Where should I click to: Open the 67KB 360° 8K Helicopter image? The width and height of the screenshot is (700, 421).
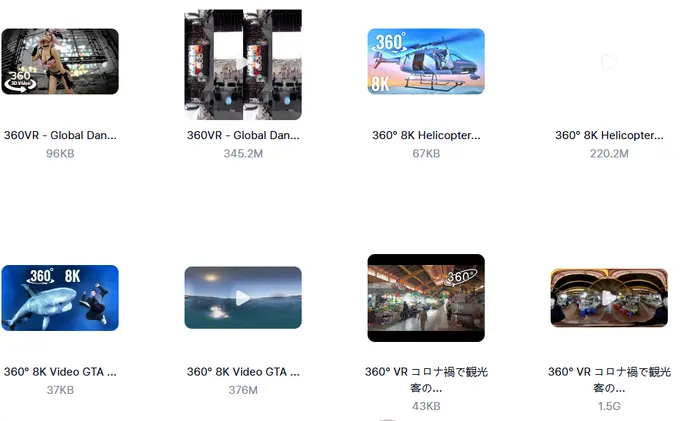426,62
